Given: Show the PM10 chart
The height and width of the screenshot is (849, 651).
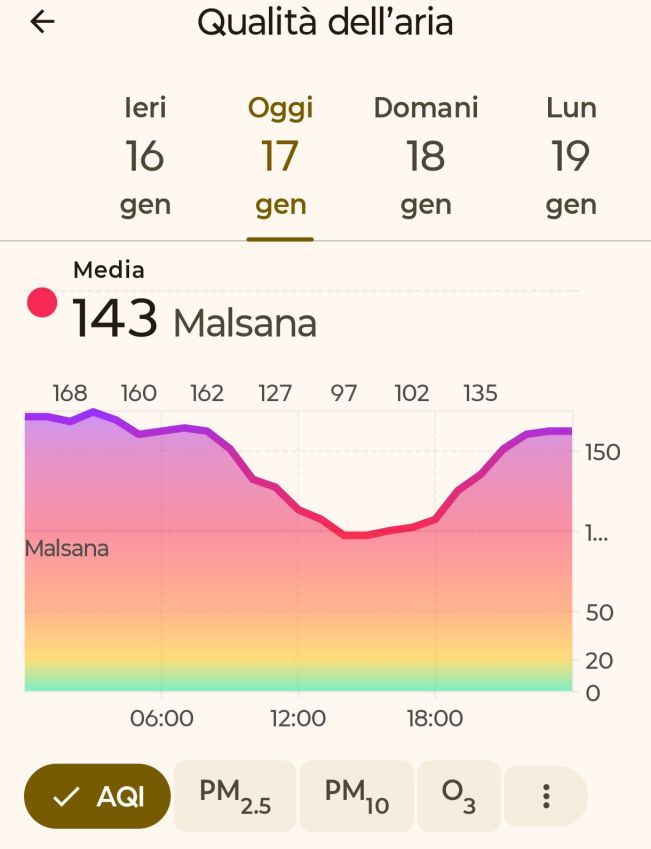Looking at the screenshot, I should pos(356,796).
